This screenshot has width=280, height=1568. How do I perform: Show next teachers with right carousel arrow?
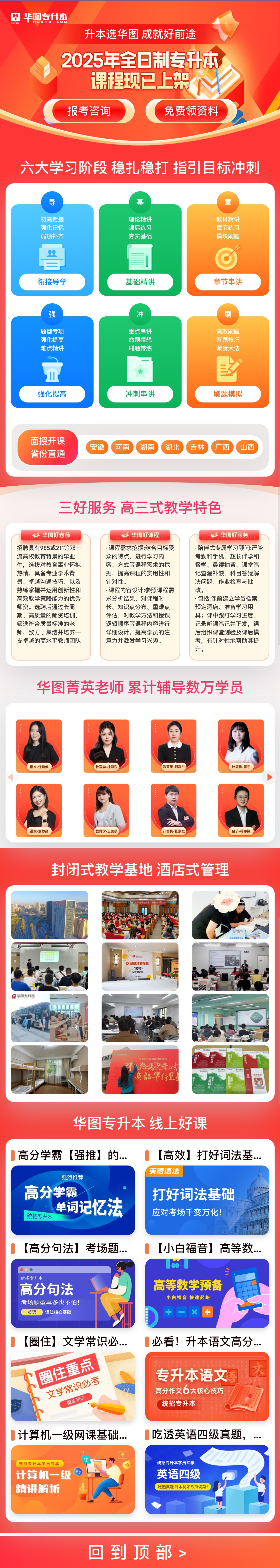[x=270, y=777]
